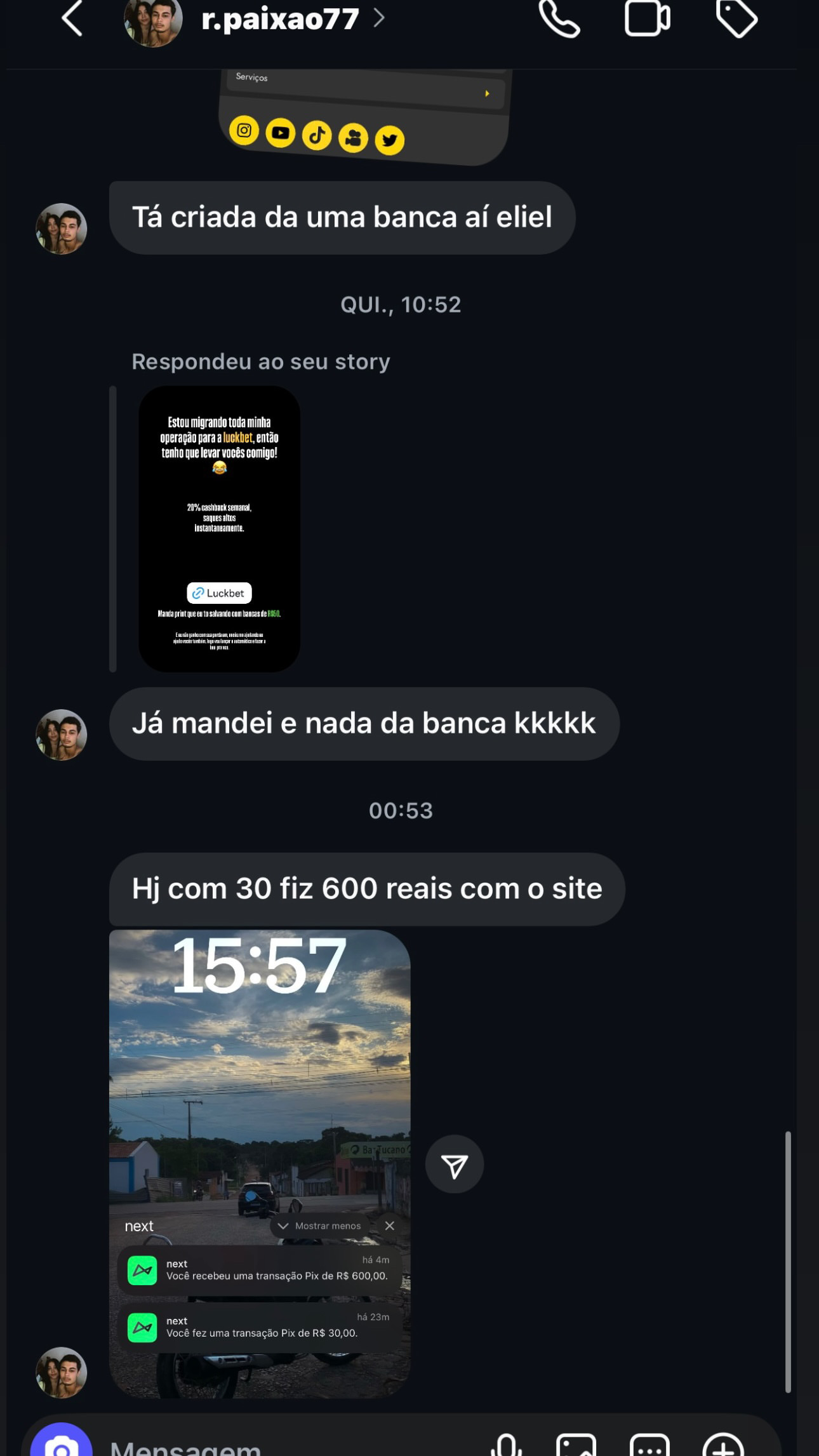Go back to the messages list
This screenshot has height=1456, width=819.
(x=72, y=18)
